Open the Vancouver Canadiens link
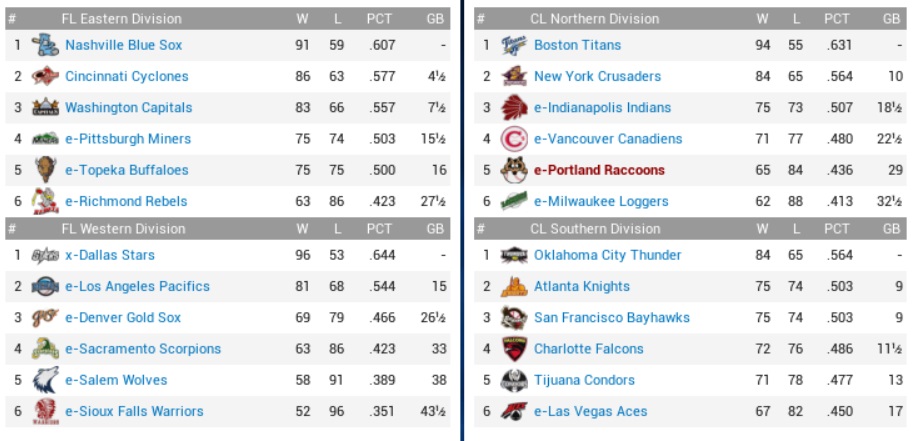 coord(608,139)
